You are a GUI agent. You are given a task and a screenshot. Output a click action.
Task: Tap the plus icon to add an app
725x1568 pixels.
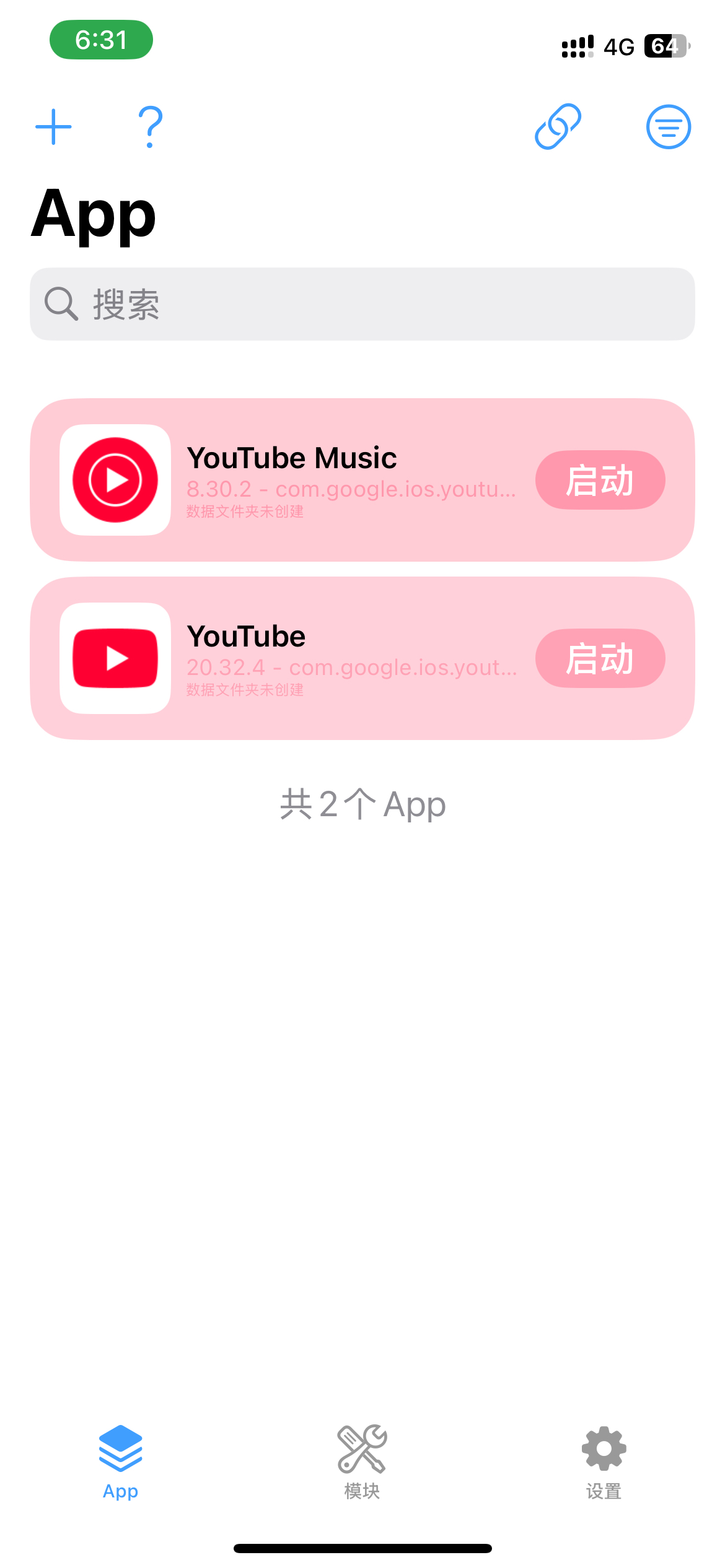54,127
